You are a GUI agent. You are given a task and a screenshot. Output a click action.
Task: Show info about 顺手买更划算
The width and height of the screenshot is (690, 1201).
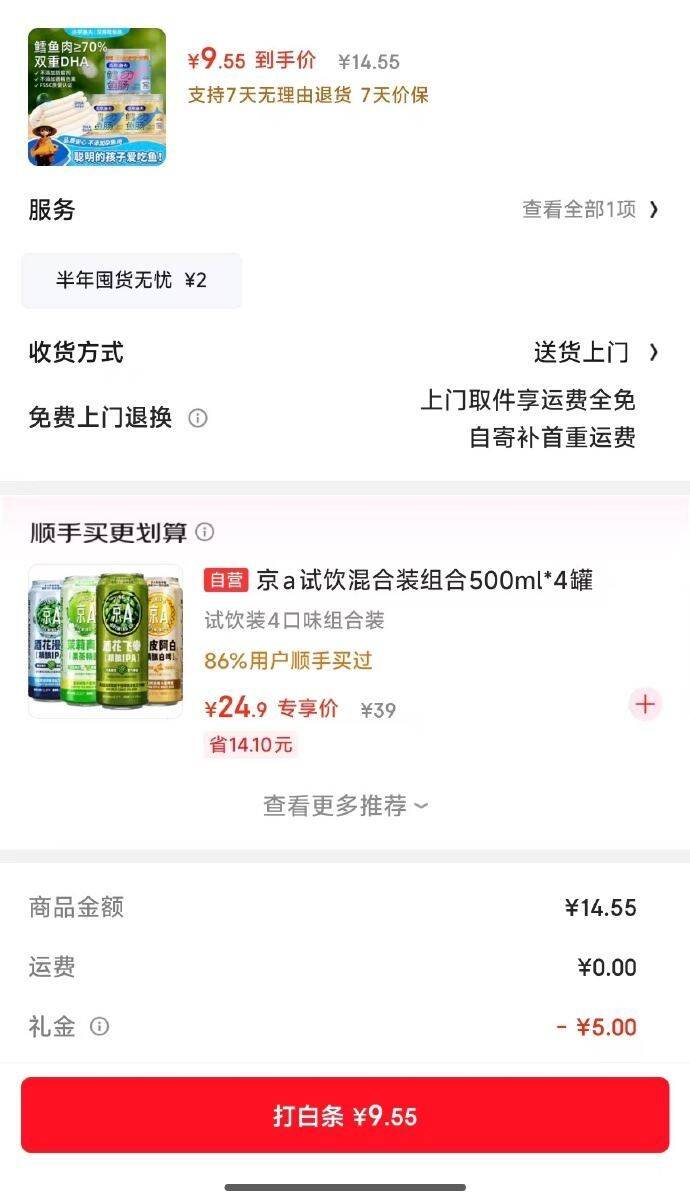click(205, 532)
